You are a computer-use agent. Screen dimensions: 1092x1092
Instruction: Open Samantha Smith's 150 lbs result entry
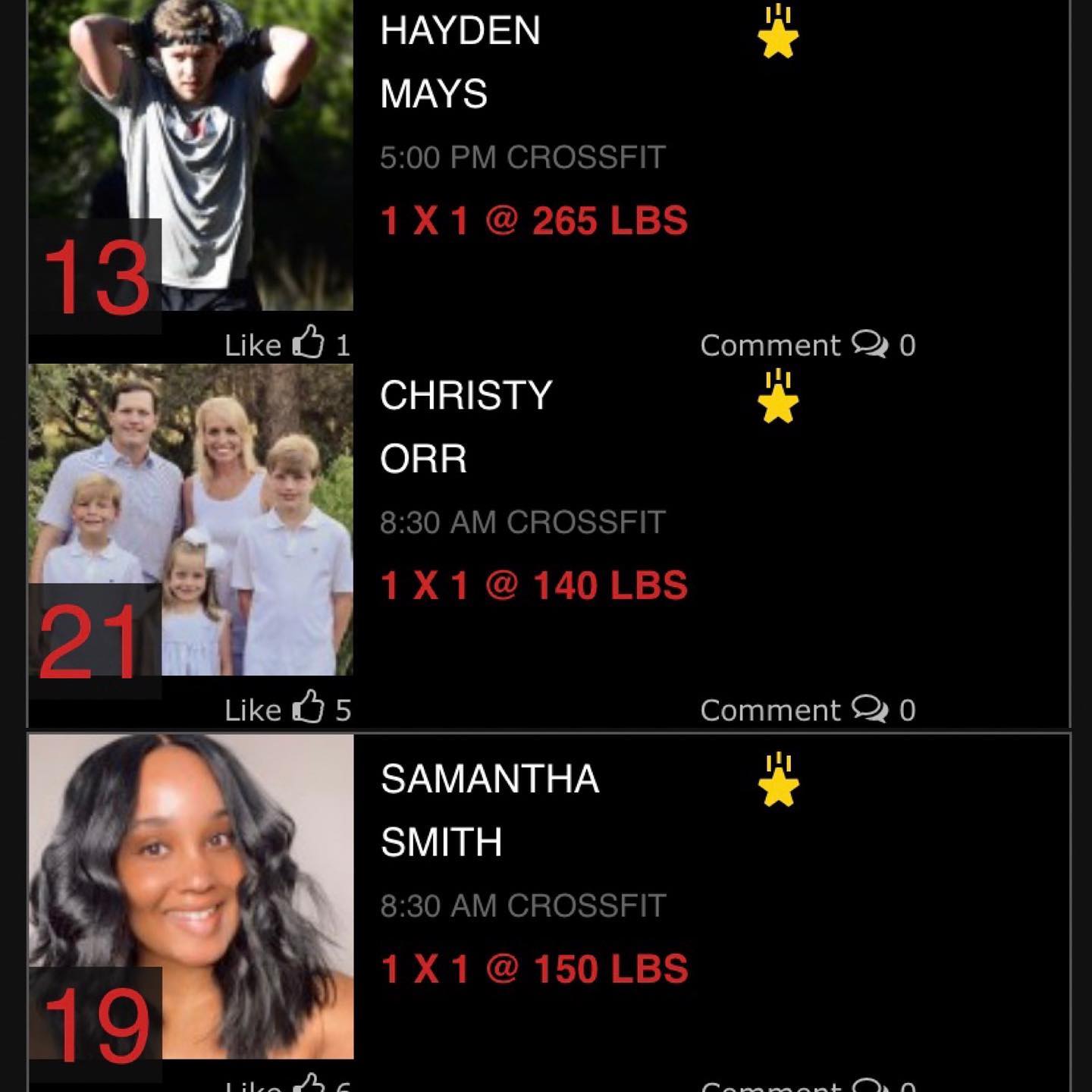point(534,968)
